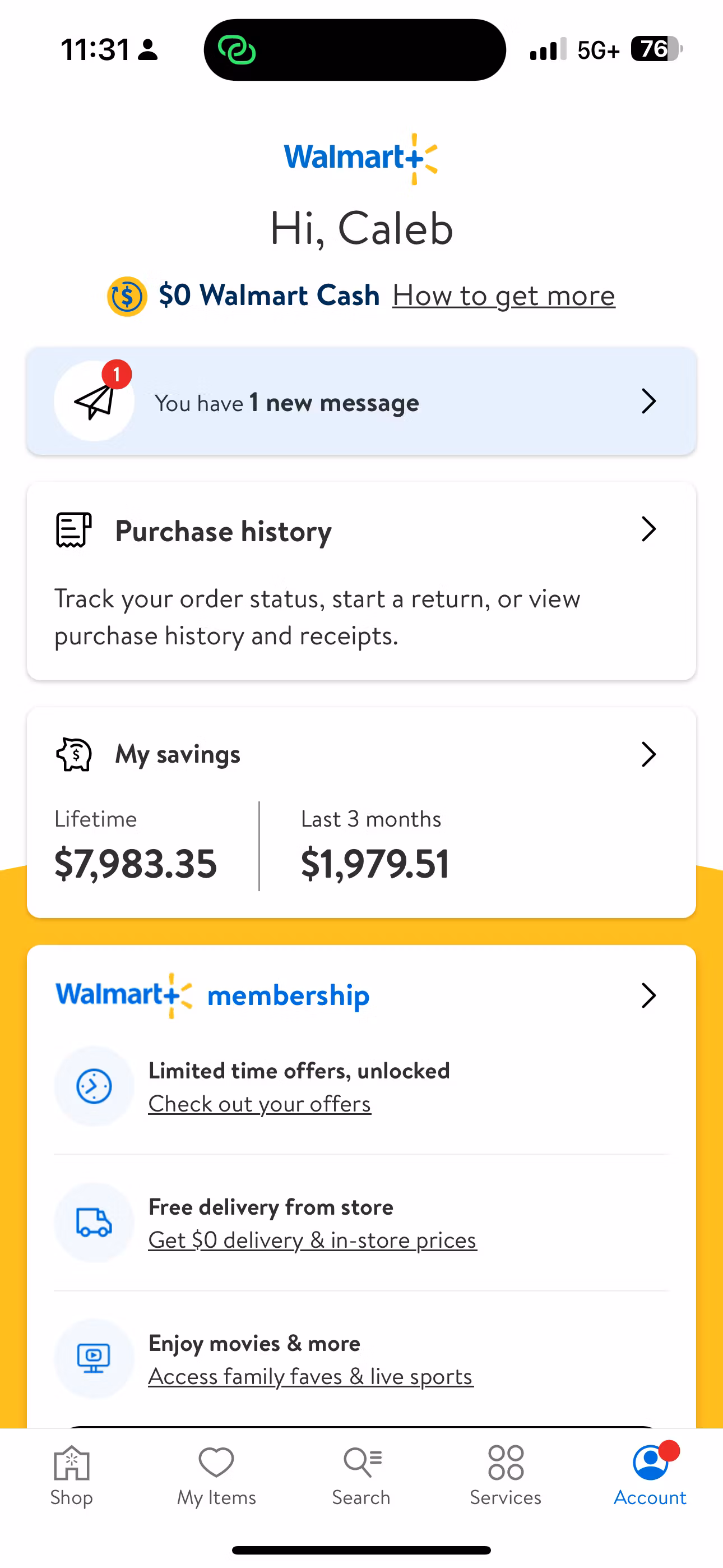Screen dimensions: 723x1568
Task: Tap the delivery truck icon
Action: tap(94, 1222)
